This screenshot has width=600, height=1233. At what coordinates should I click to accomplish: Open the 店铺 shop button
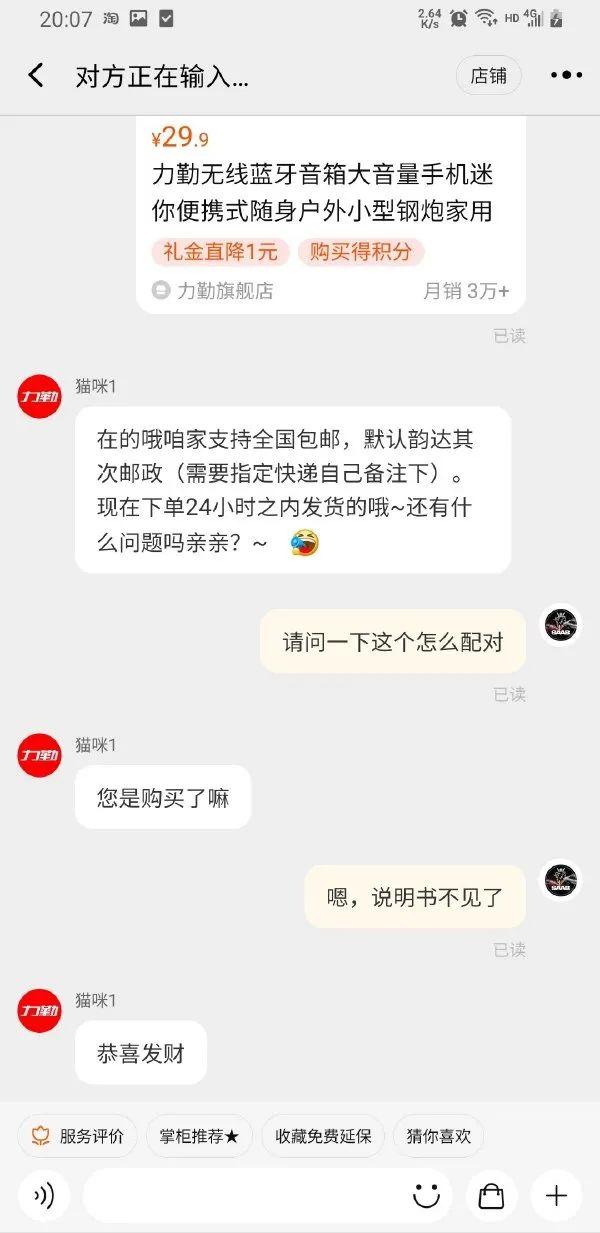click(489, 76)
